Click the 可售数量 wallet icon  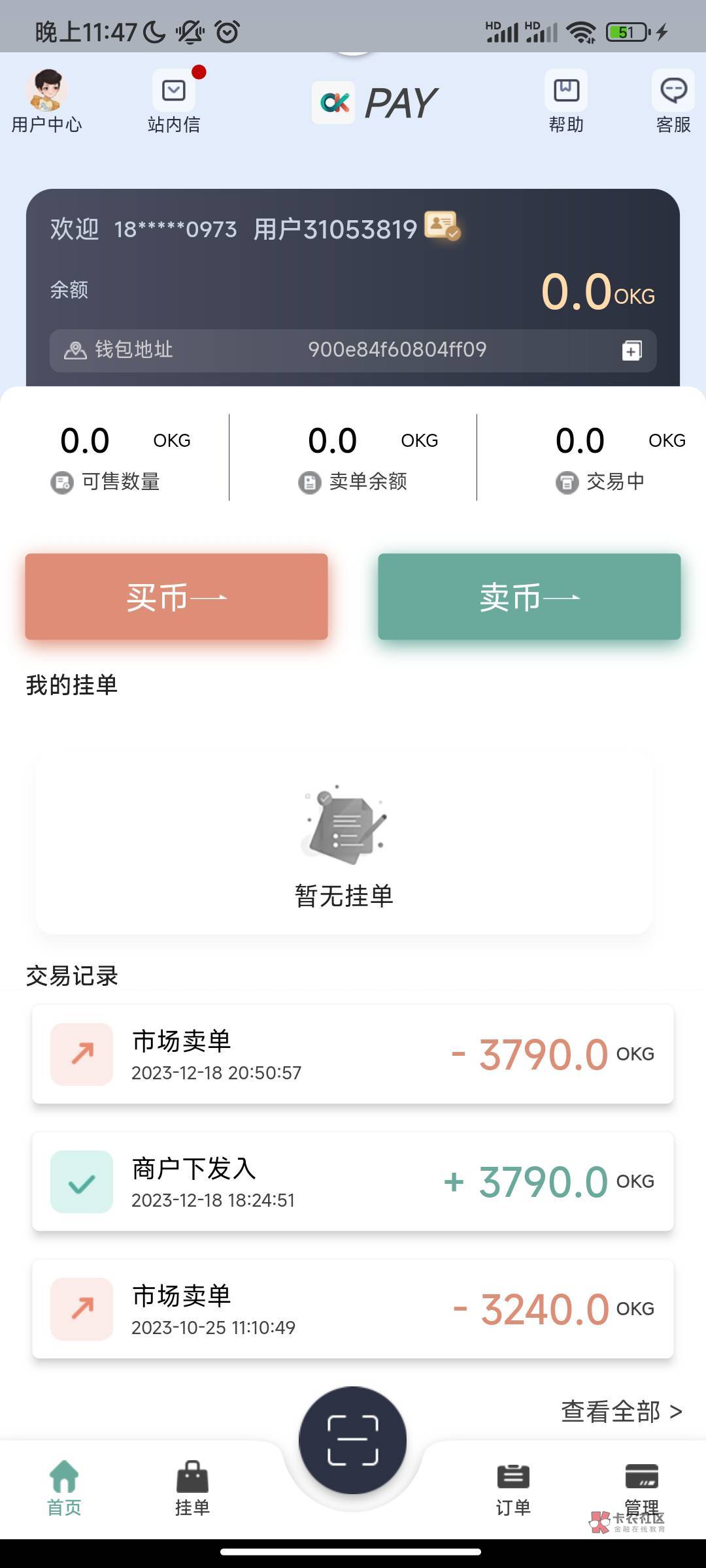[61, 483]
